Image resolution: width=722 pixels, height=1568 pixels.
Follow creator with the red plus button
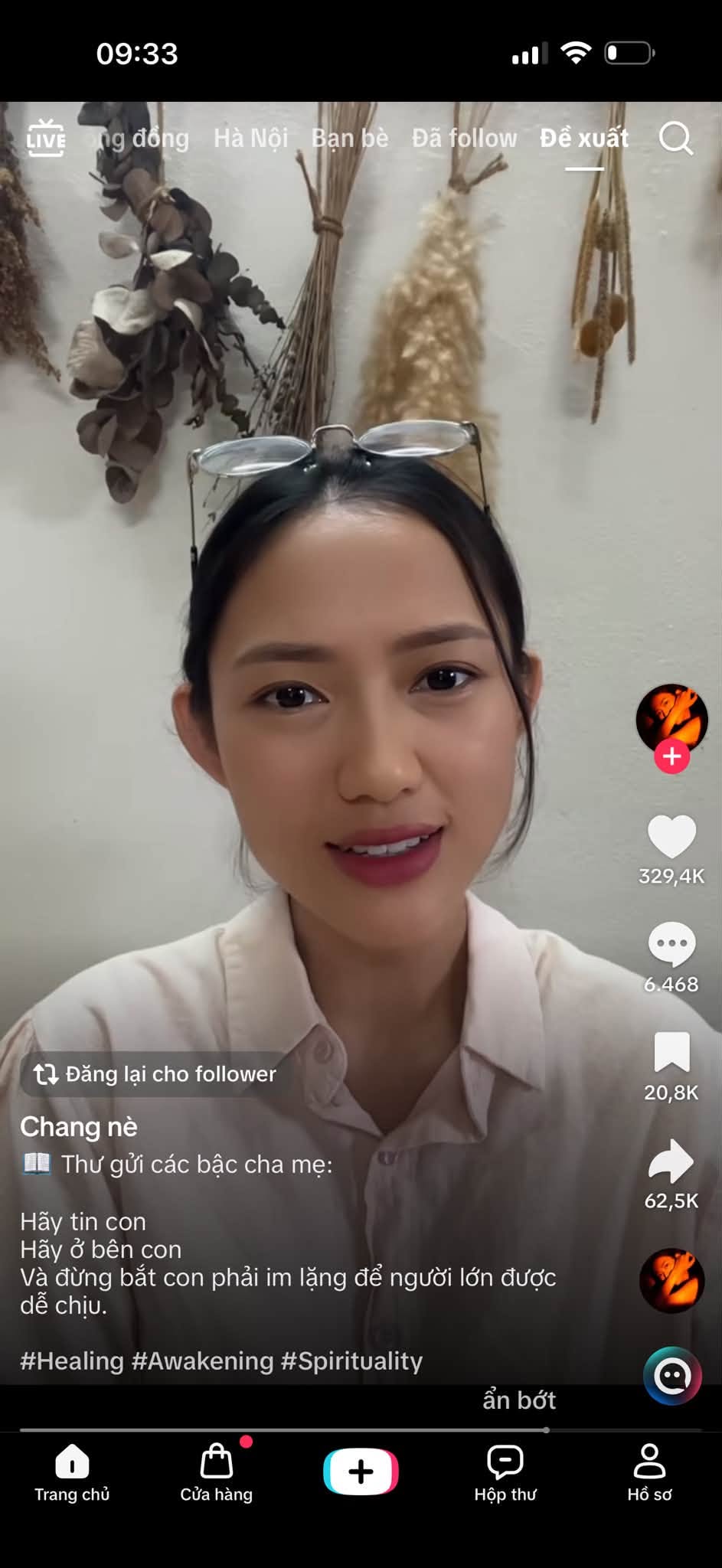(x=671, y=756)
